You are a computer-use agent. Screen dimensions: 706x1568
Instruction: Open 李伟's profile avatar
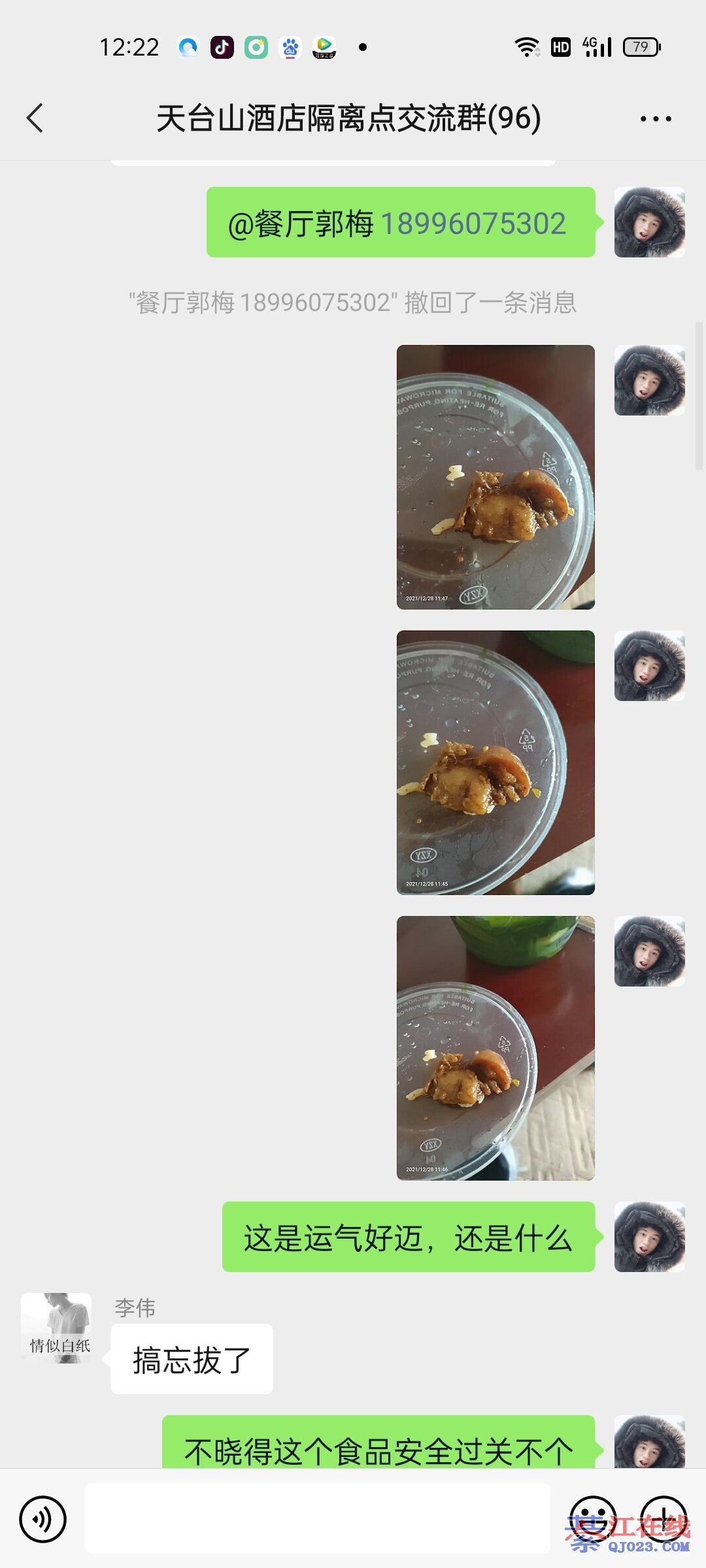(x=56, y=1328)
